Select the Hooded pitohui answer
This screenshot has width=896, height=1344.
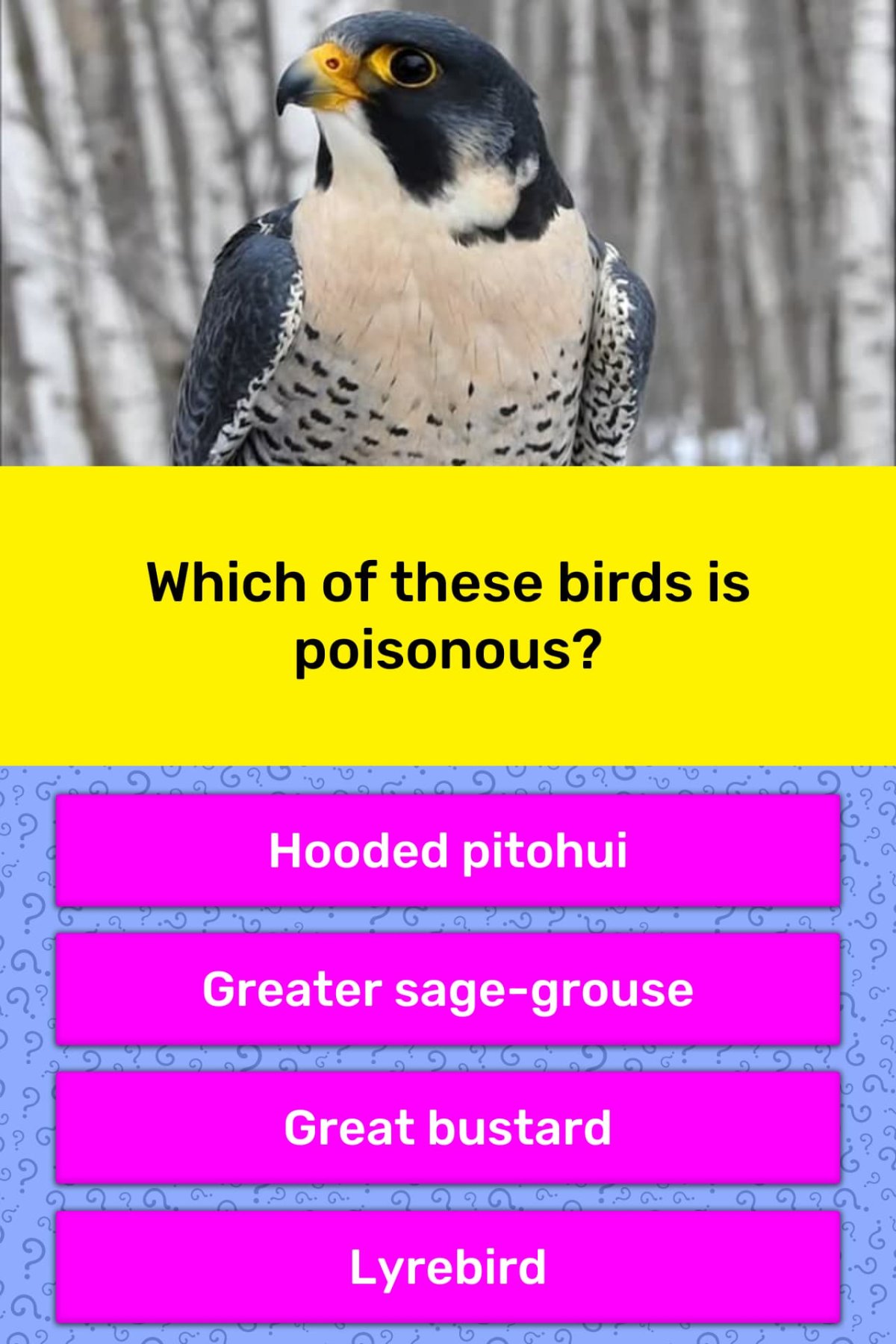pyautogui.click(x=448, y=850)
